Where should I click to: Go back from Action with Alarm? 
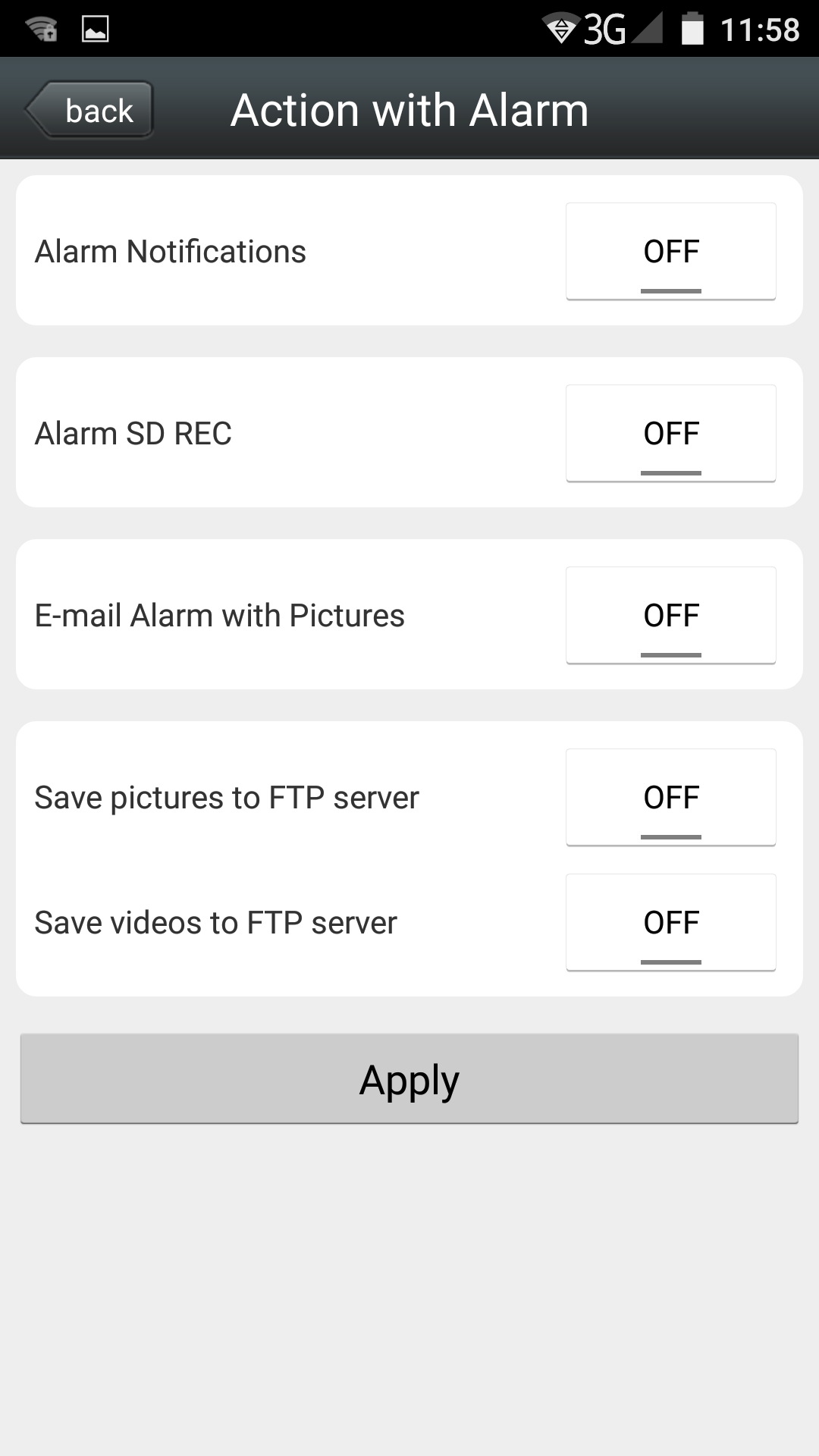(x=90, y=111)
